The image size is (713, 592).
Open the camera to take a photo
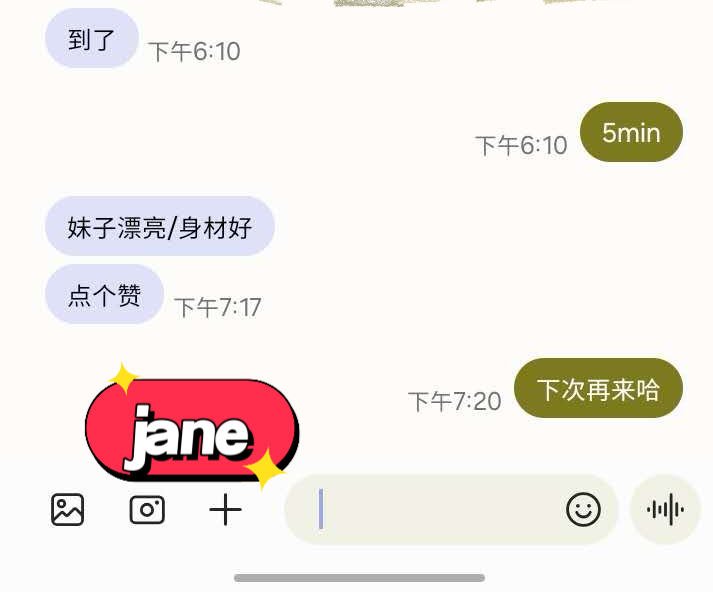(147, 510)
